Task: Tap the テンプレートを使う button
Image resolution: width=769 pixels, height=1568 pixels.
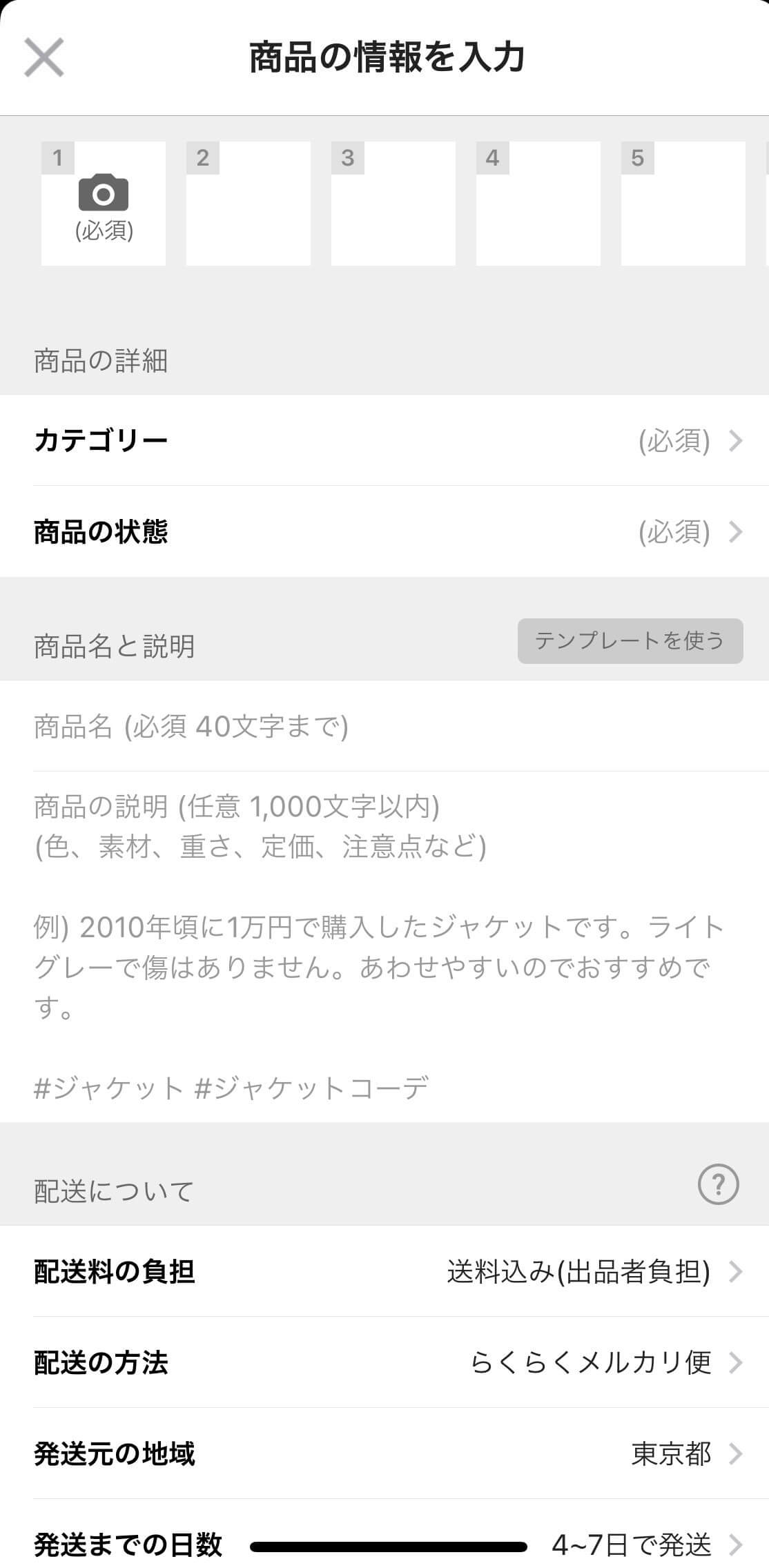Action: tap(630, 641)
